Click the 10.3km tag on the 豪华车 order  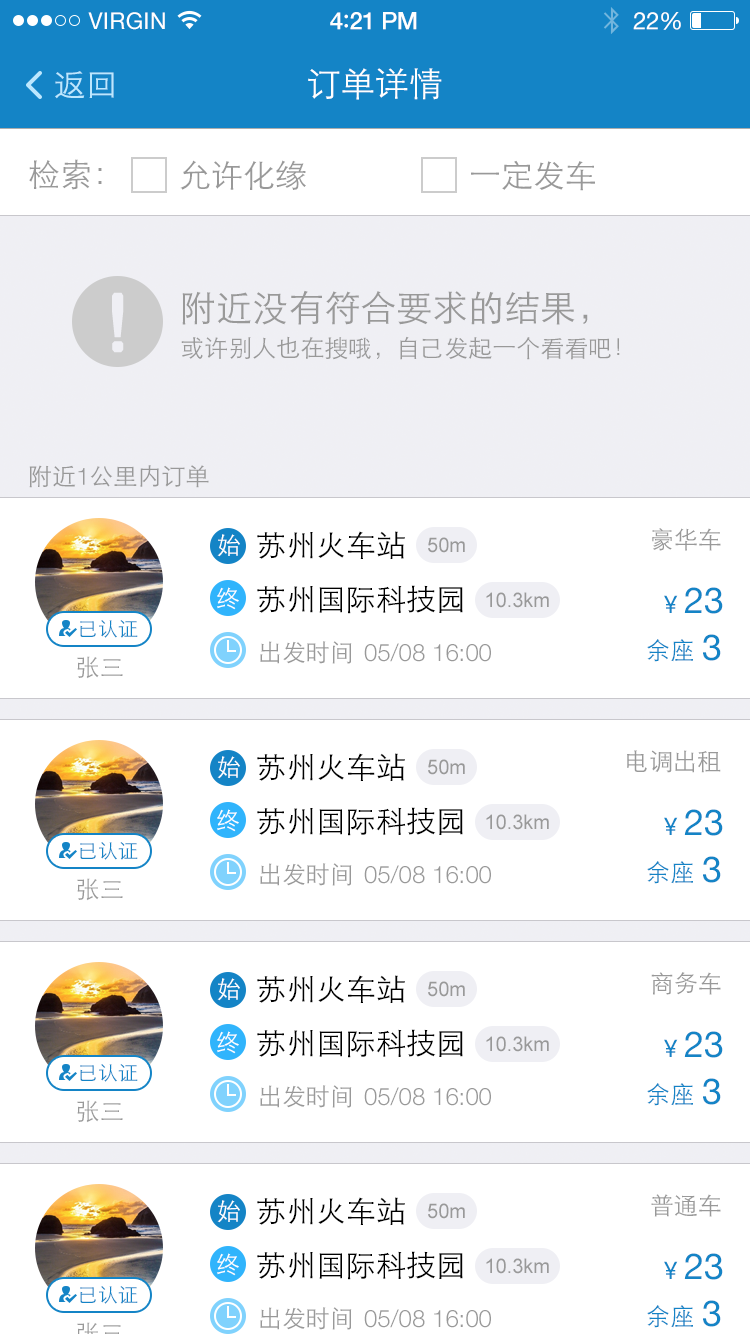[x=517, y=599]
